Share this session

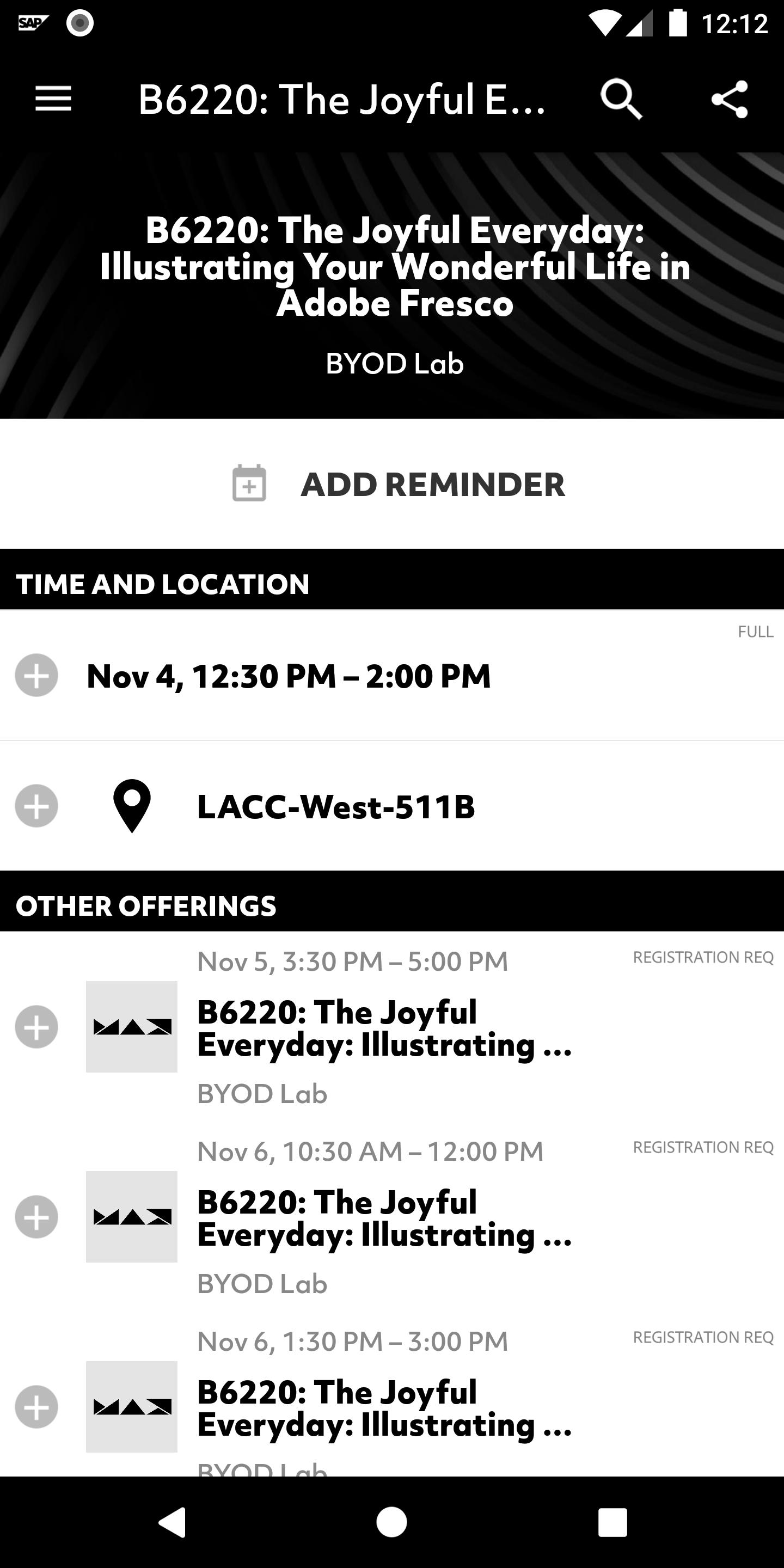[x=729, y=99]
